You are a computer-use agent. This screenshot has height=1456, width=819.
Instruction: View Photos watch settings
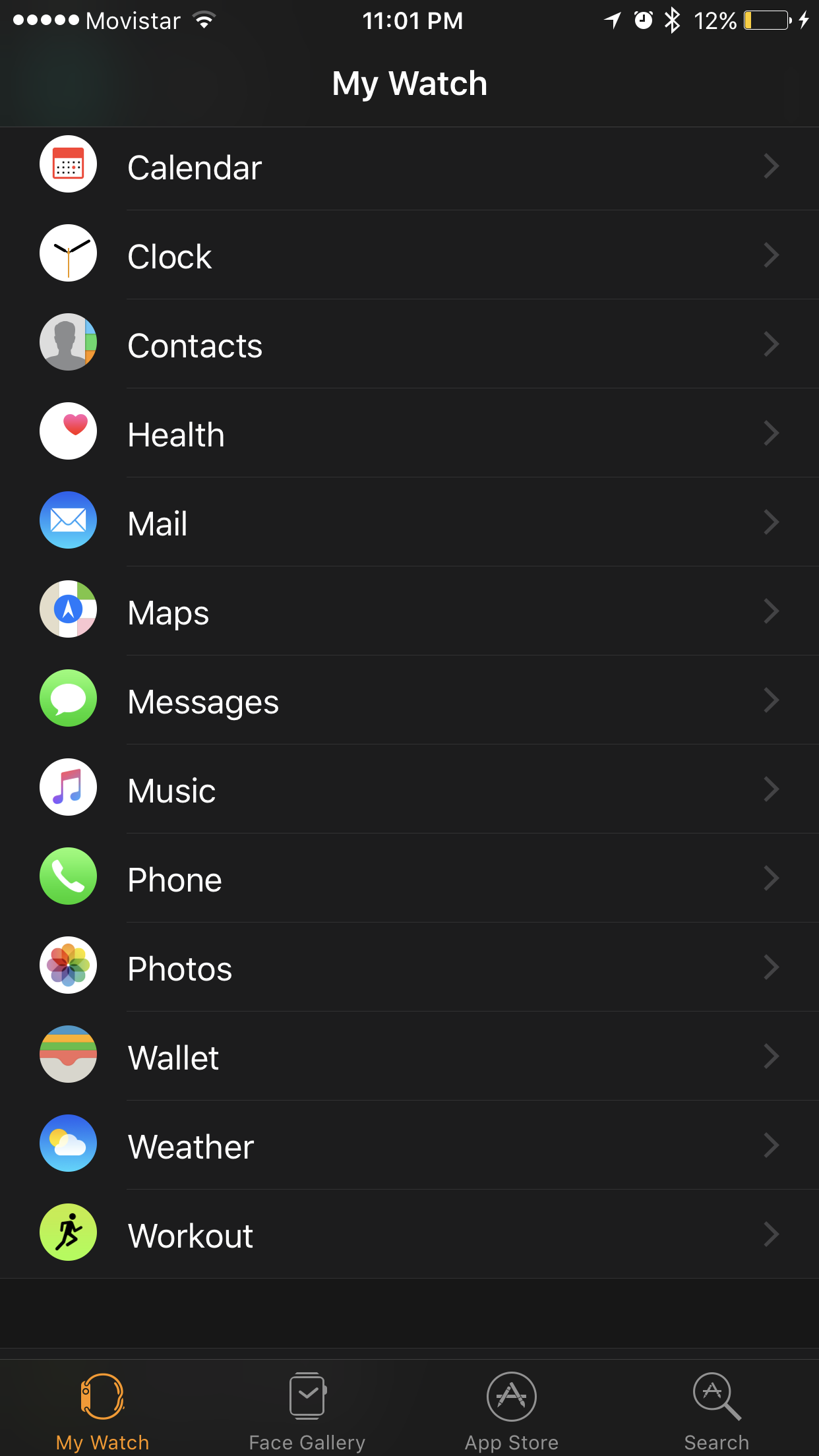coord(409,969)
